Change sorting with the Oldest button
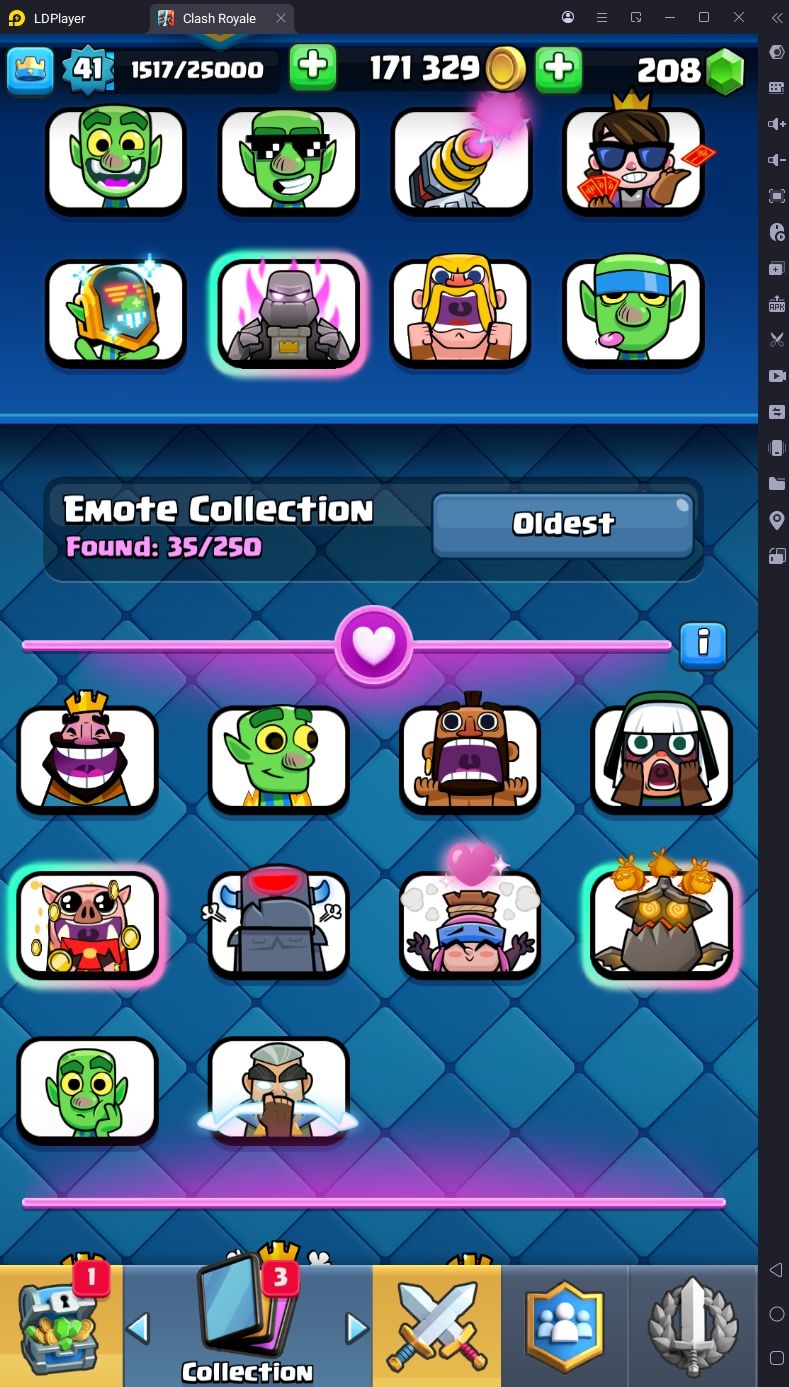This screenshot has height=1387, width=789. click(563, 524)
